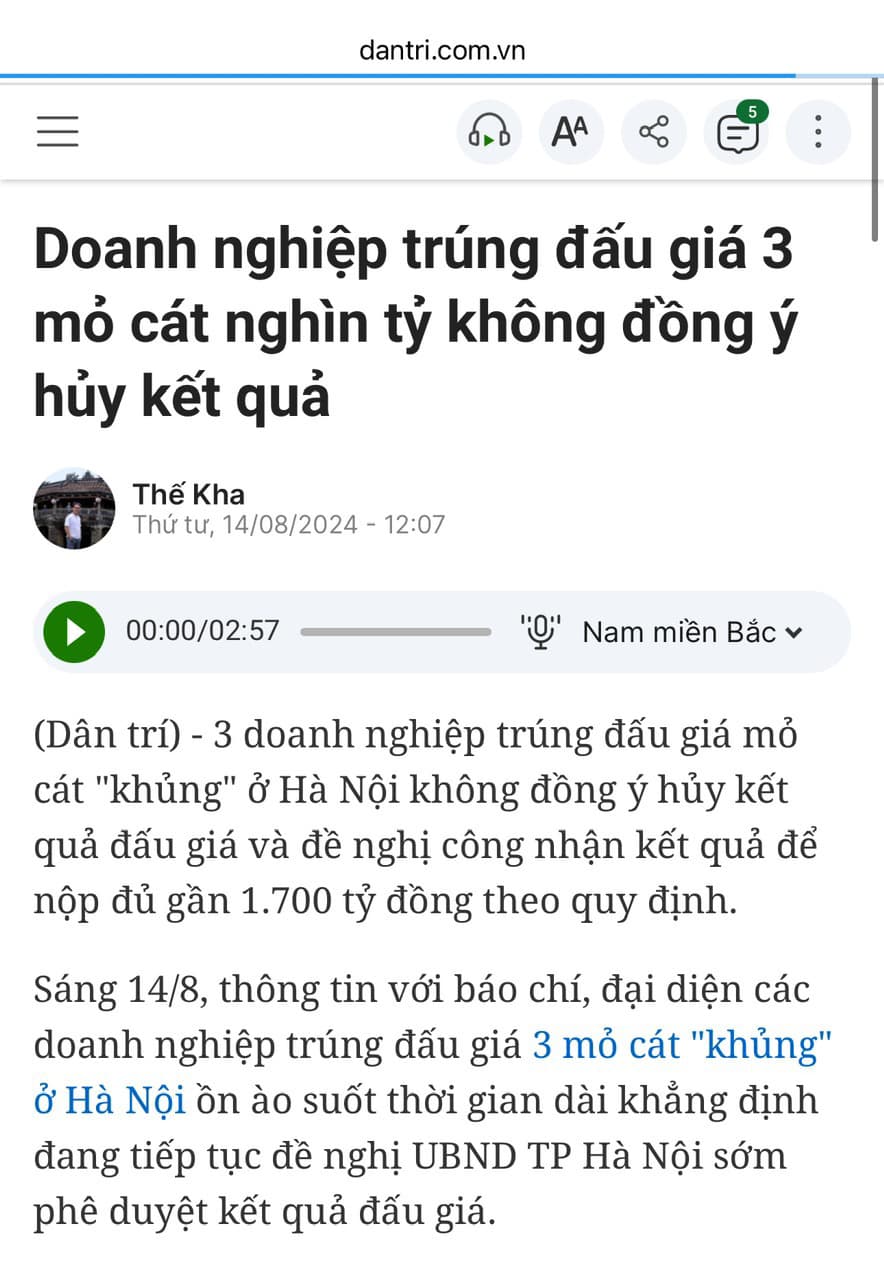884x1280 pixels.
Task: Seek along the audio progress bar
Action: click(396, 632)
